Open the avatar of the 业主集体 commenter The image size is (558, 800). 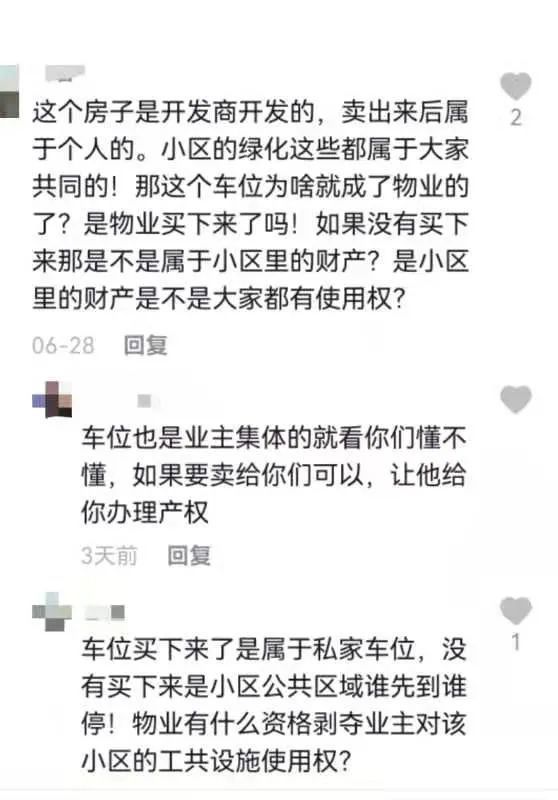pos(52,399)
